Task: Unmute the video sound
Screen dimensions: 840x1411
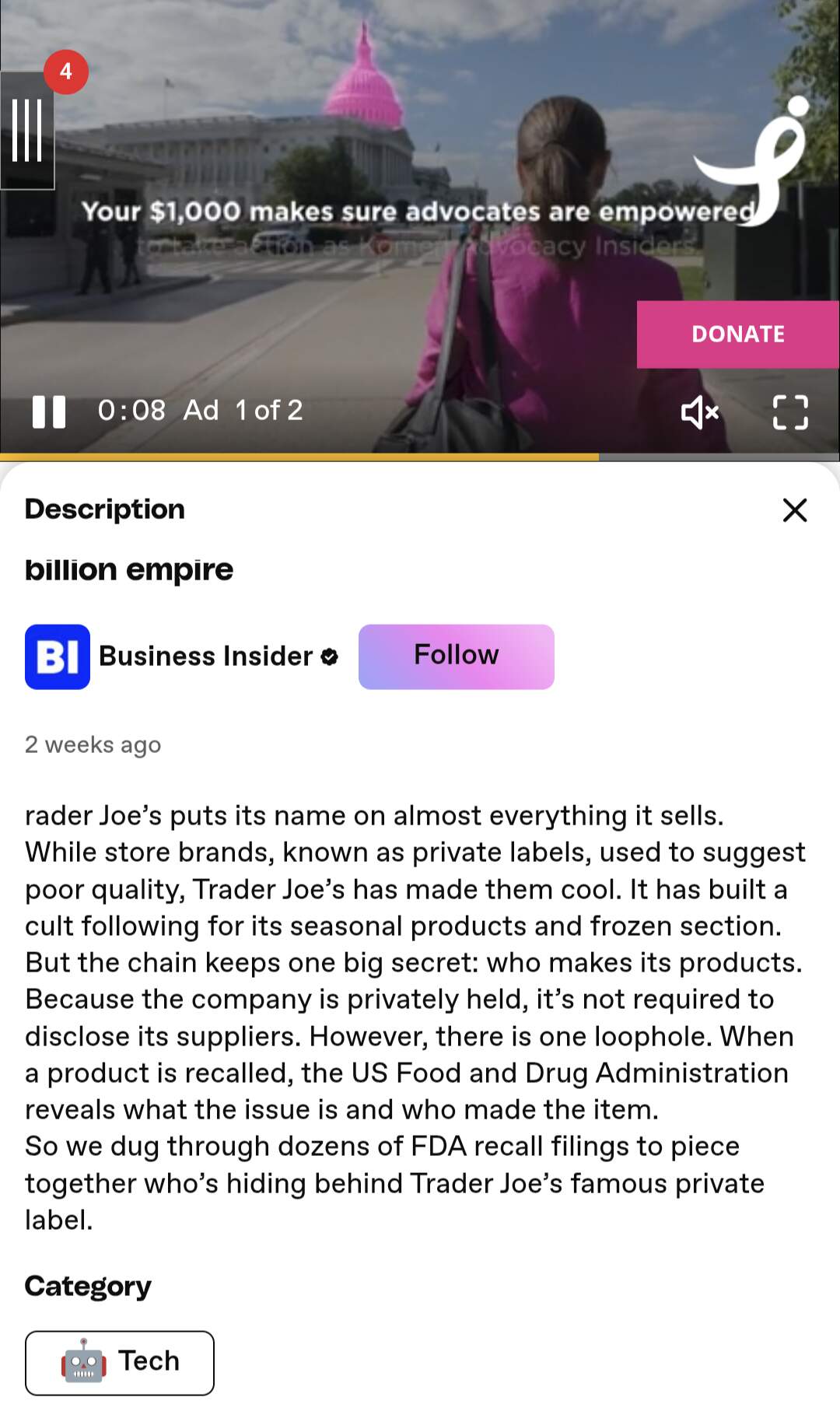Action: [x=699, y=411]
